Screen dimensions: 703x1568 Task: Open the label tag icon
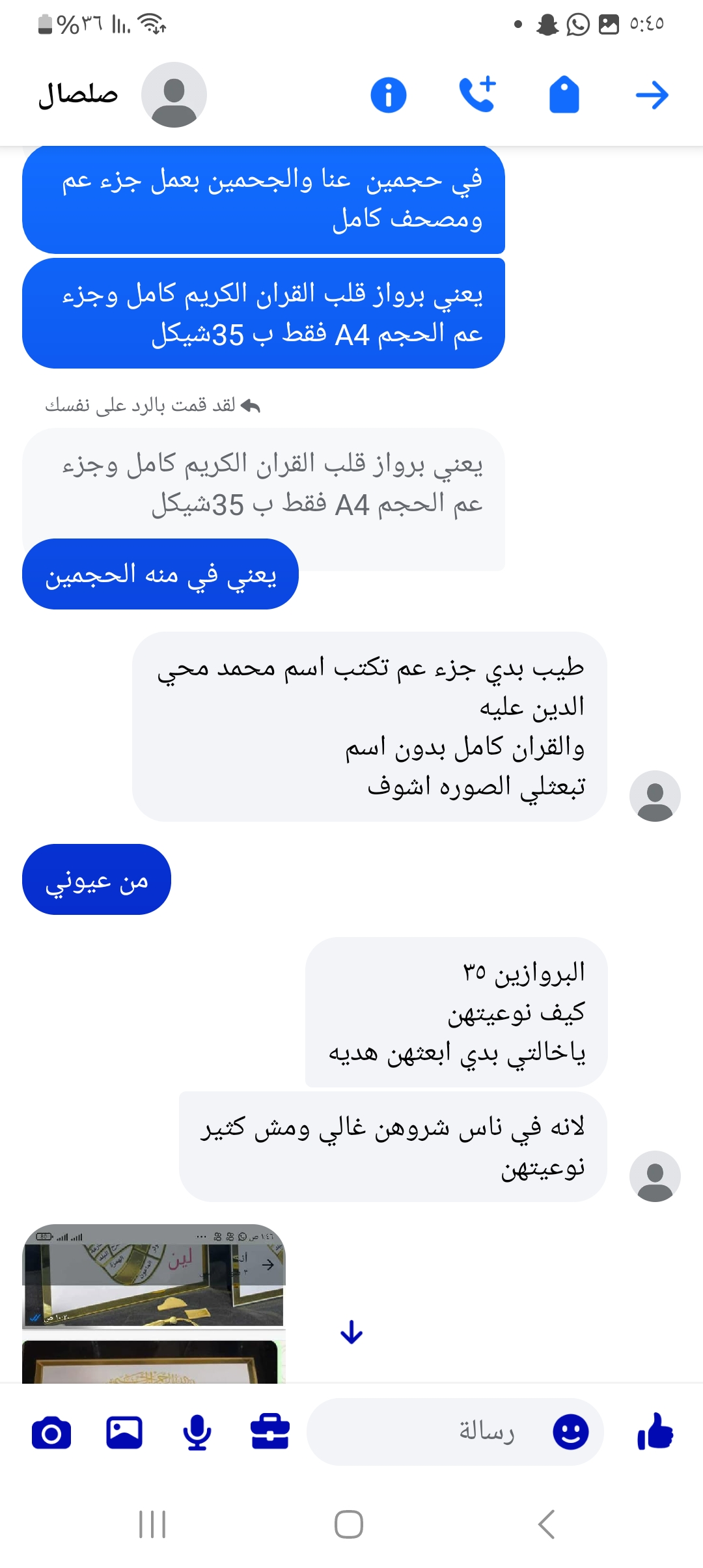click(564, 95)
